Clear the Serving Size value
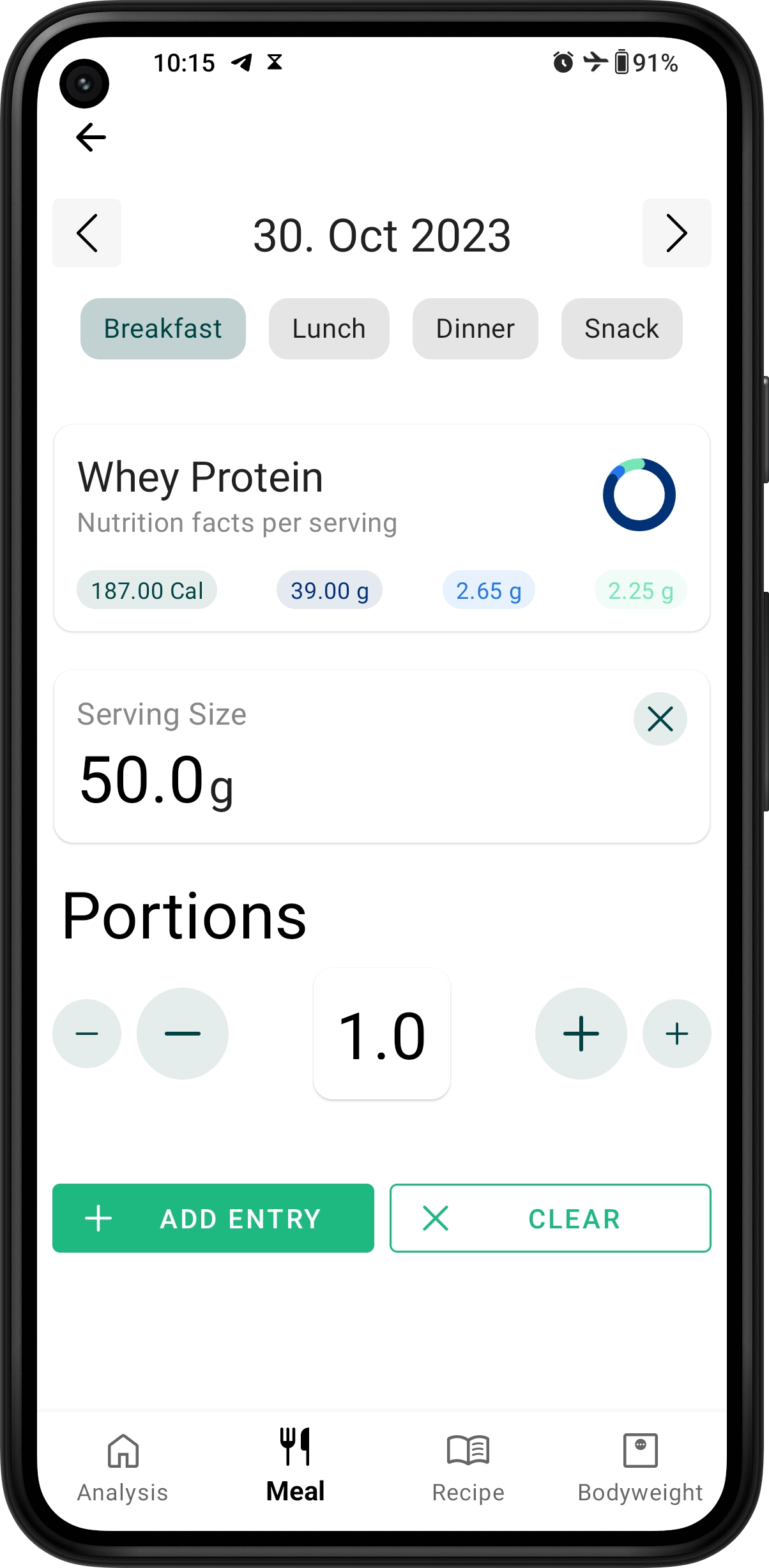 660,719
